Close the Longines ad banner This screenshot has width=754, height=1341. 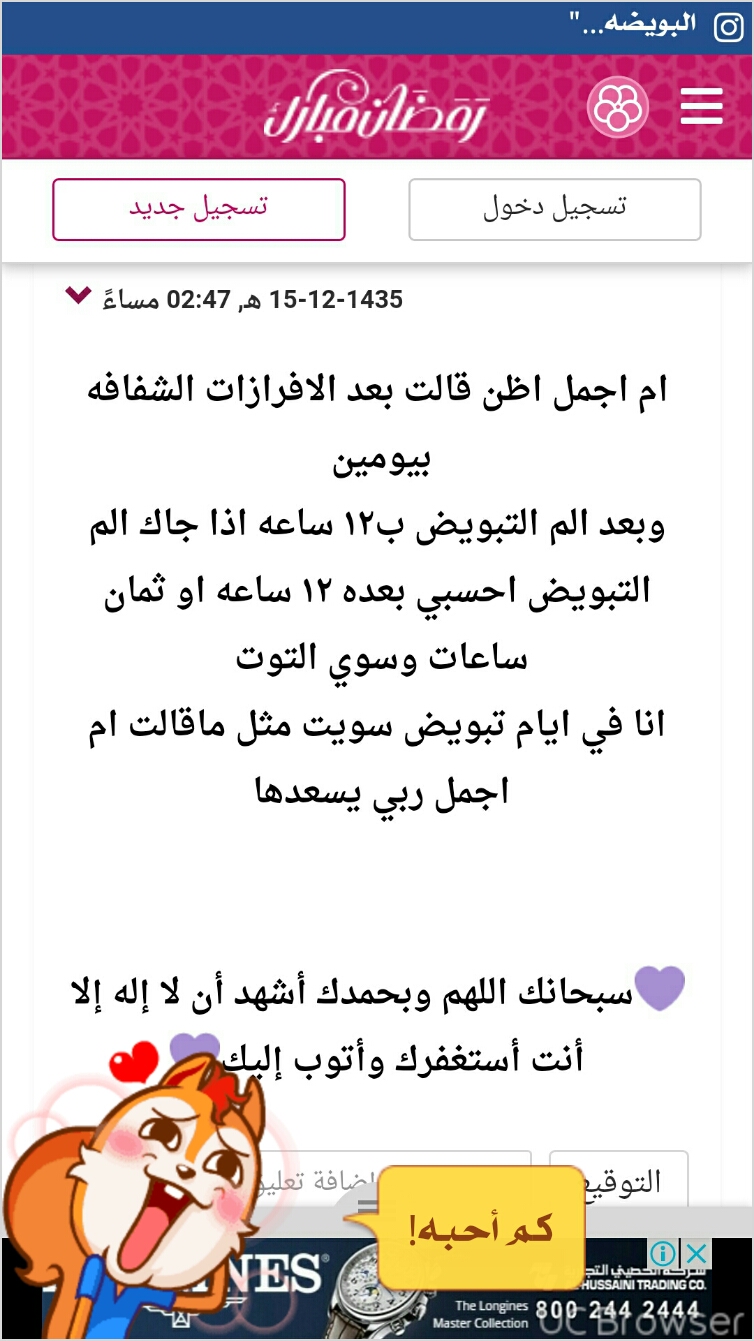[x=697, y=1253]
